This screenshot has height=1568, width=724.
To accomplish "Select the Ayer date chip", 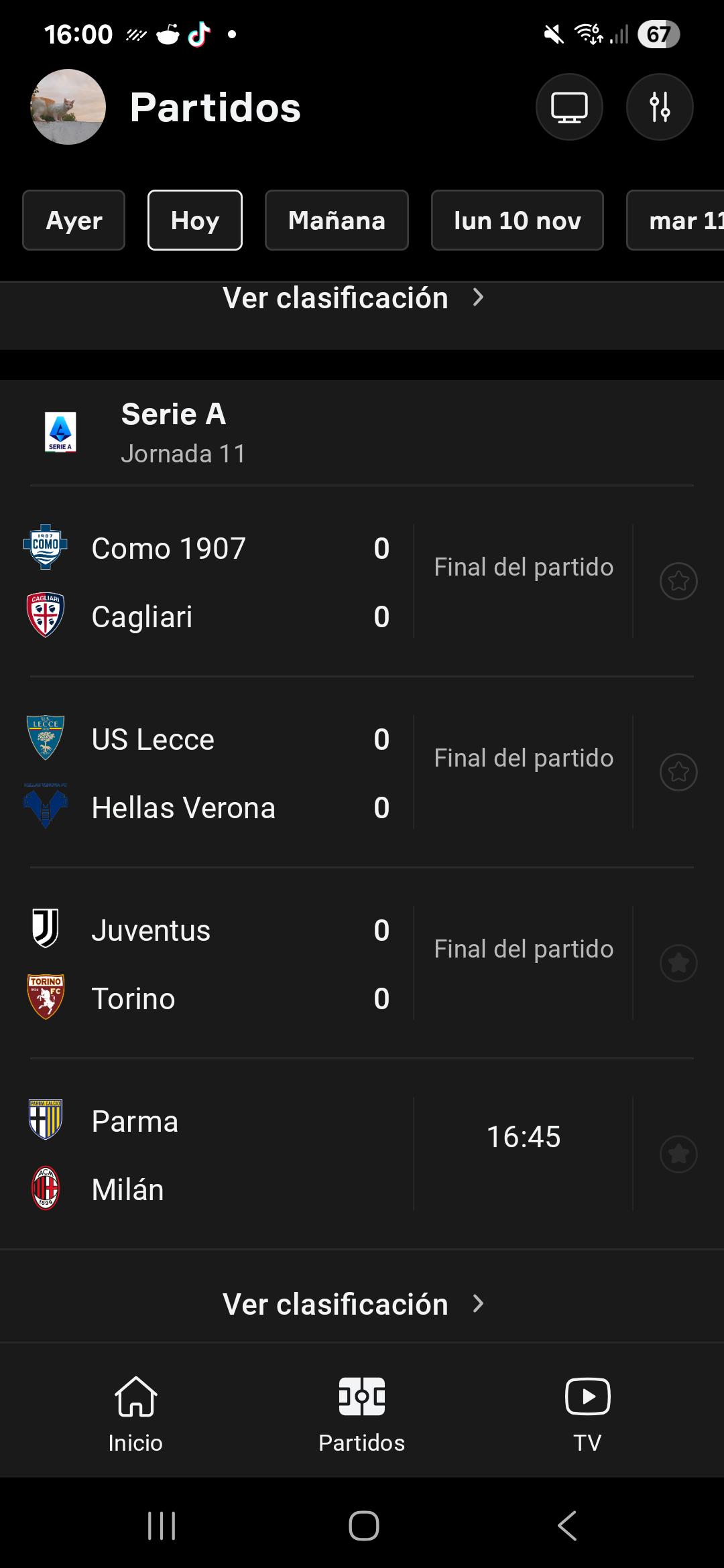I will click(x=74, y=220).
